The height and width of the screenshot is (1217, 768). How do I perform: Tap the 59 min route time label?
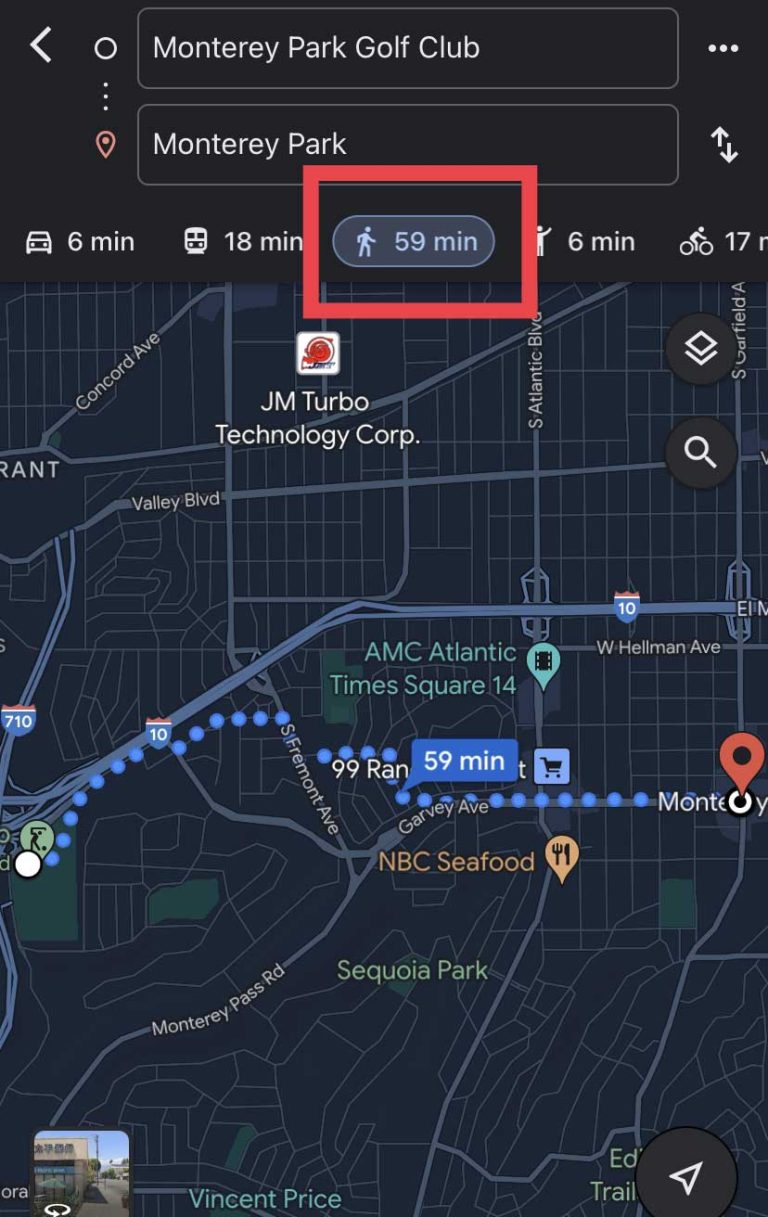click(x=462, y=761)
